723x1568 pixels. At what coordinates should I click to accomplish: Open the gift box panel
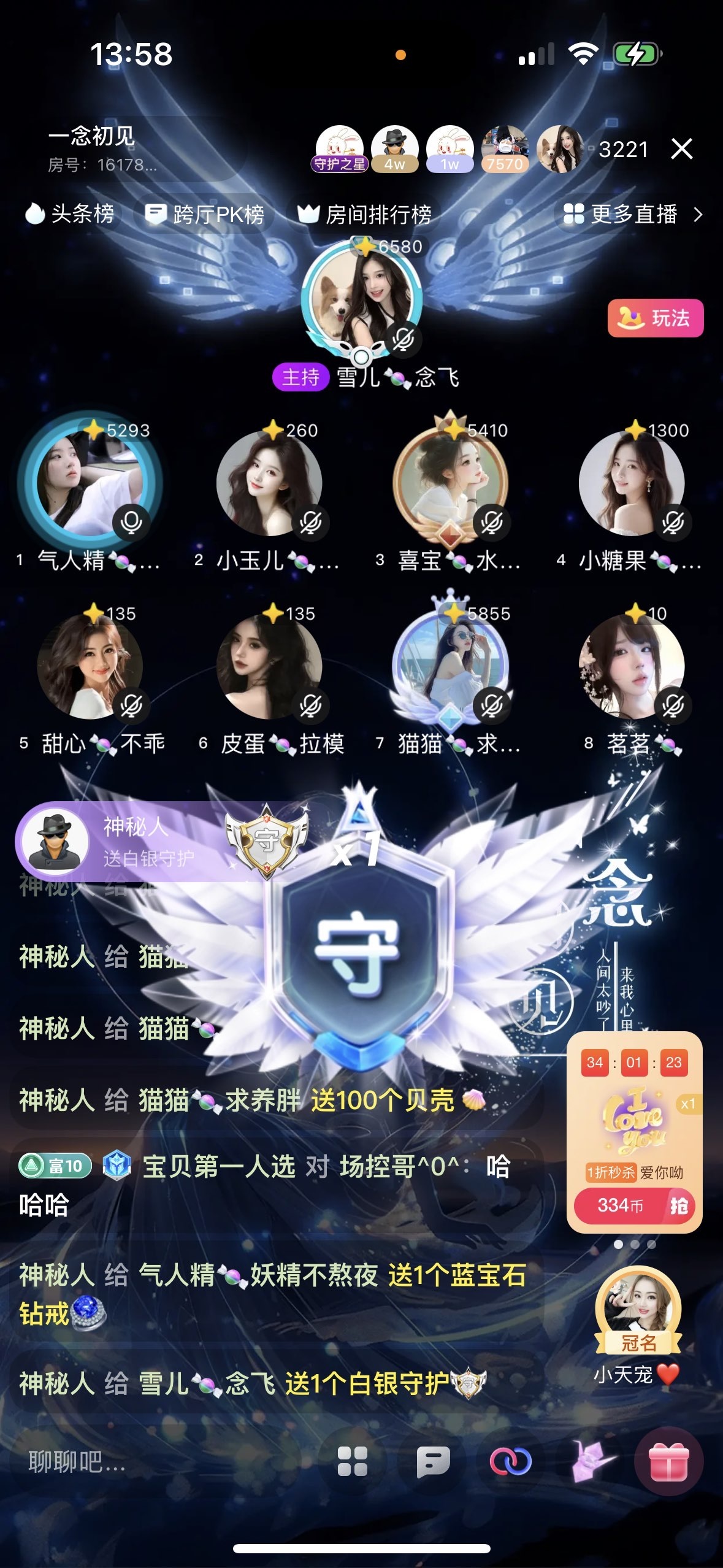[x=668, y=1462]
